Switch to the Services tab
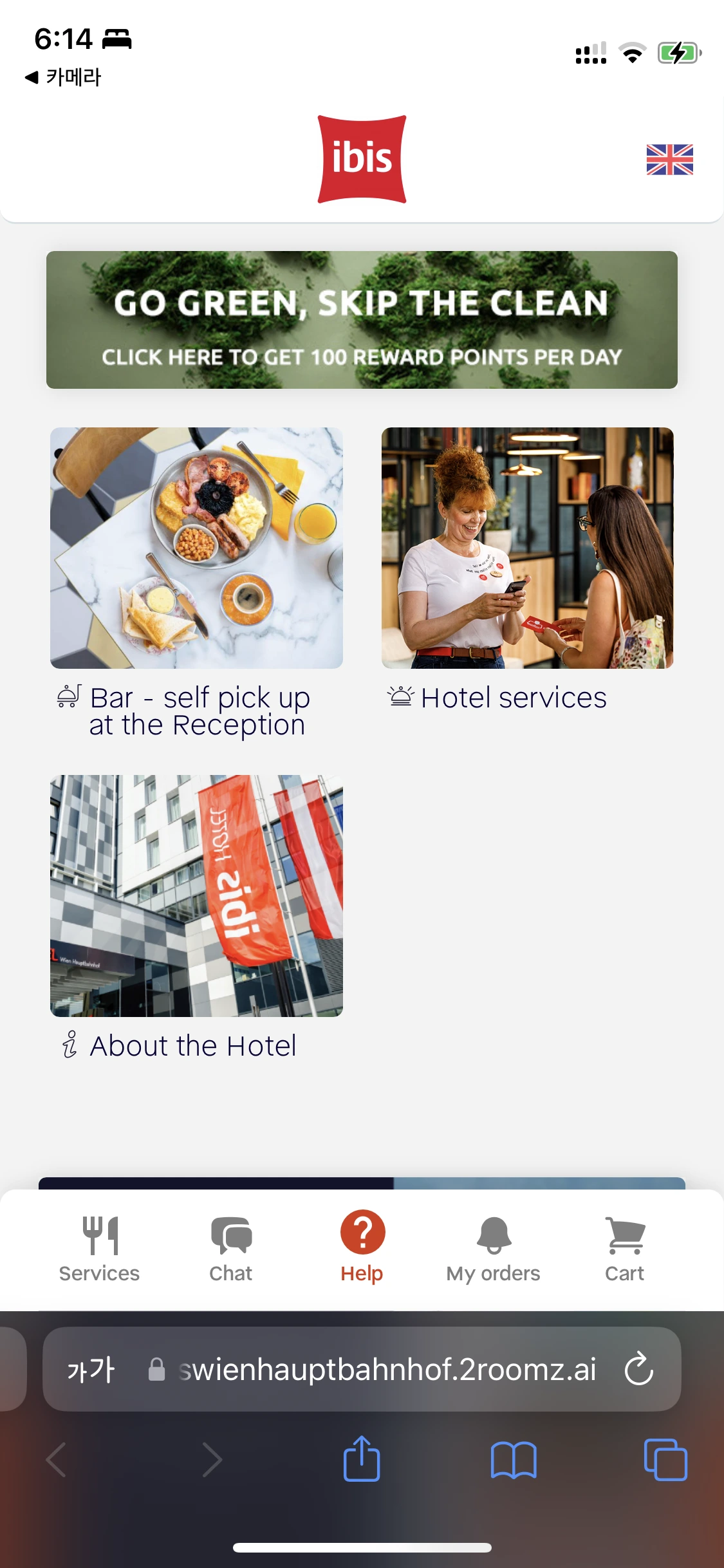The width and height of the screenshot is (724, 1568). pyautogui.click(x=99, y=1249)
